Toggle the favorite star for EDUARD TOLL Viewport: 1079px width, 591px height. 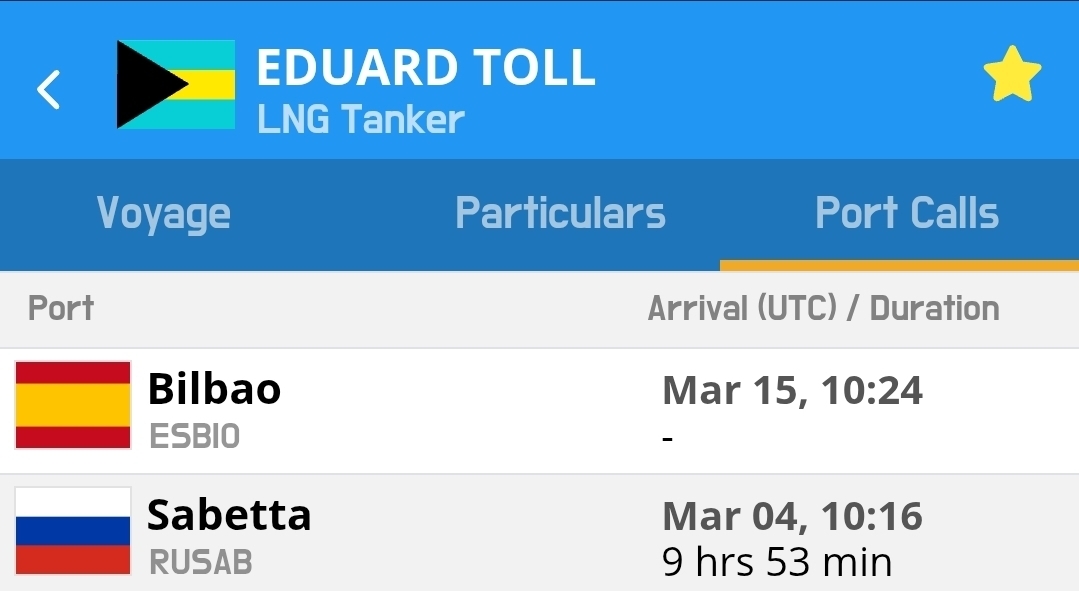pos(1011,75)
